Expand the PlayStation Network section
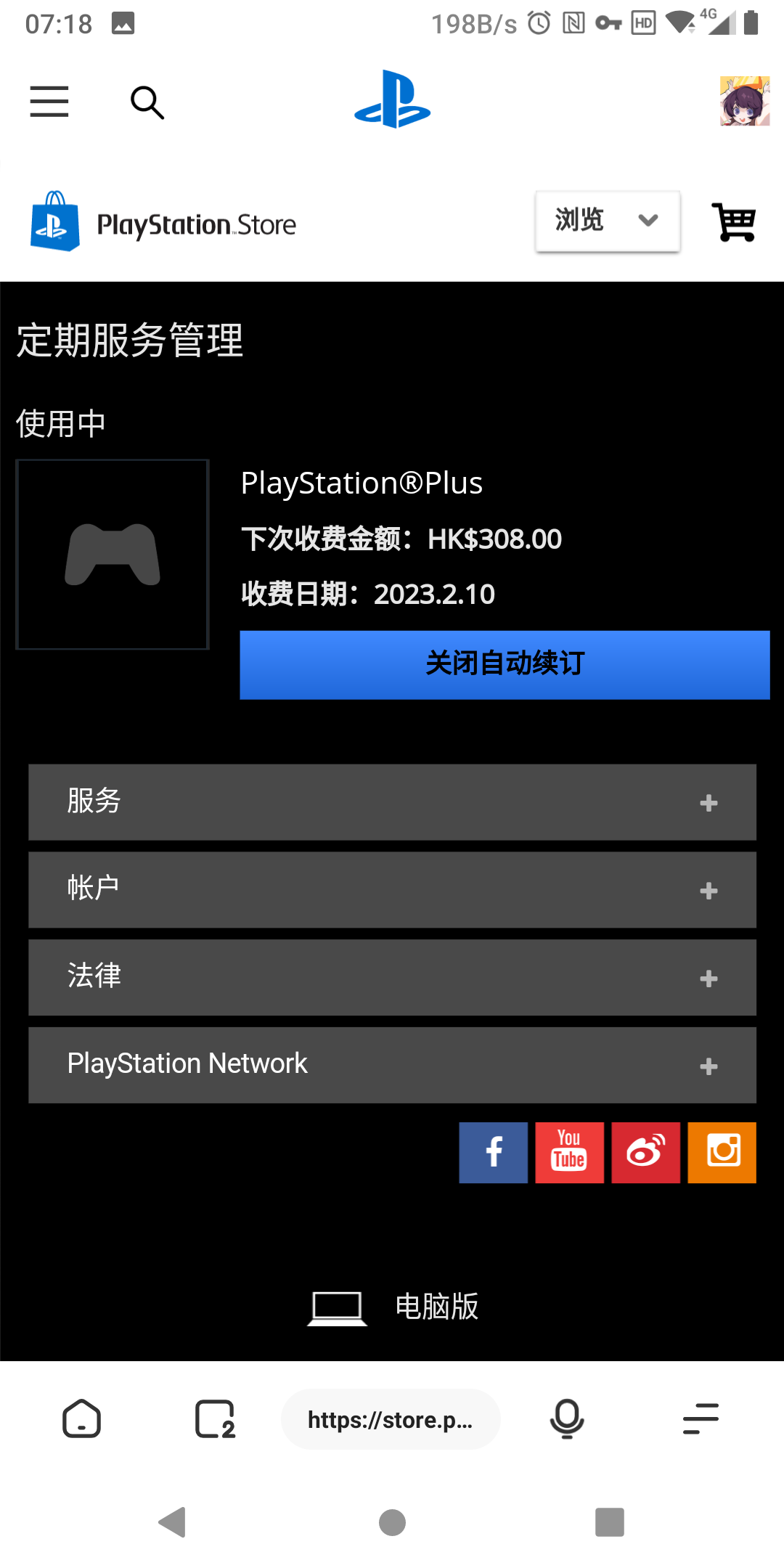The image size is (784, 1568). point(392,1065)
